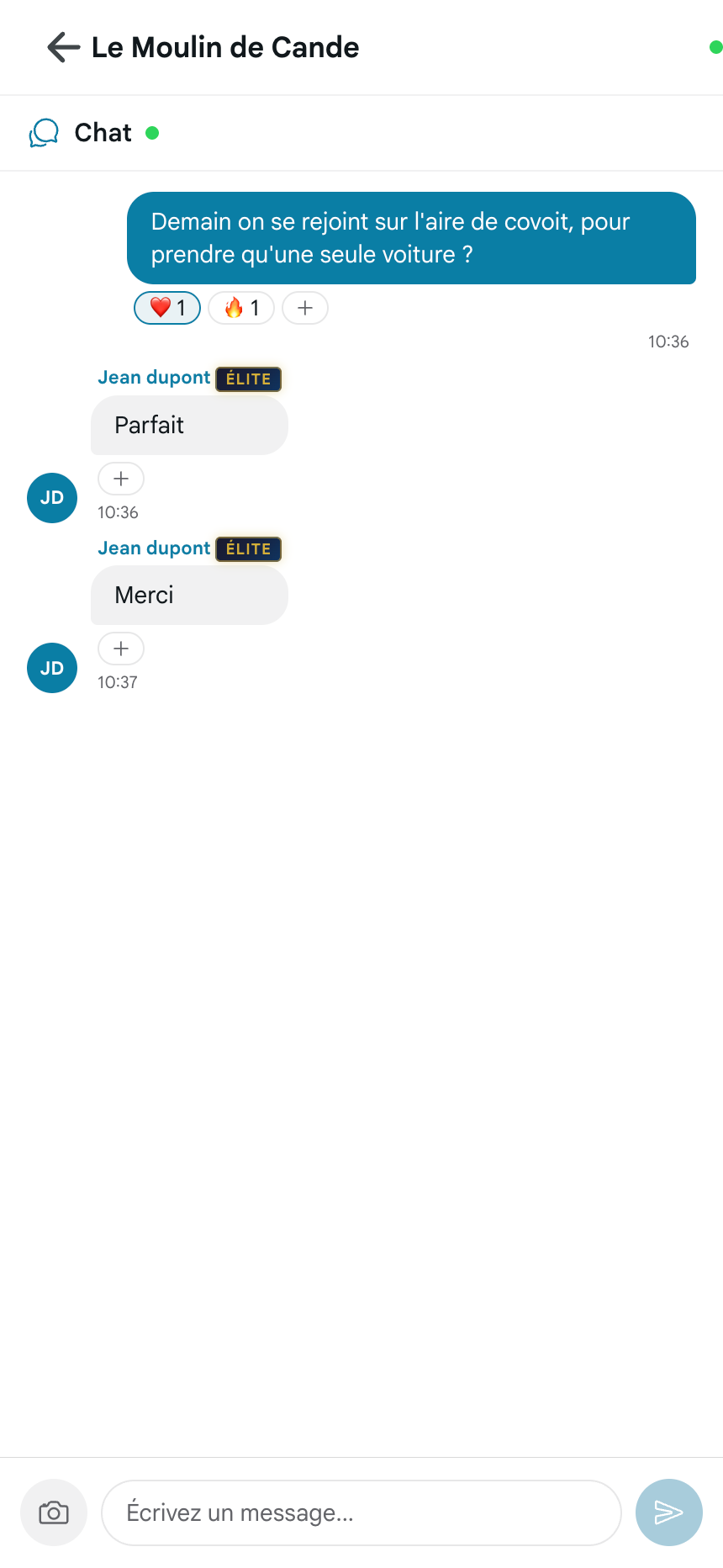
Task: Add a reaction to the Merci message
Action: click(121, 649)
